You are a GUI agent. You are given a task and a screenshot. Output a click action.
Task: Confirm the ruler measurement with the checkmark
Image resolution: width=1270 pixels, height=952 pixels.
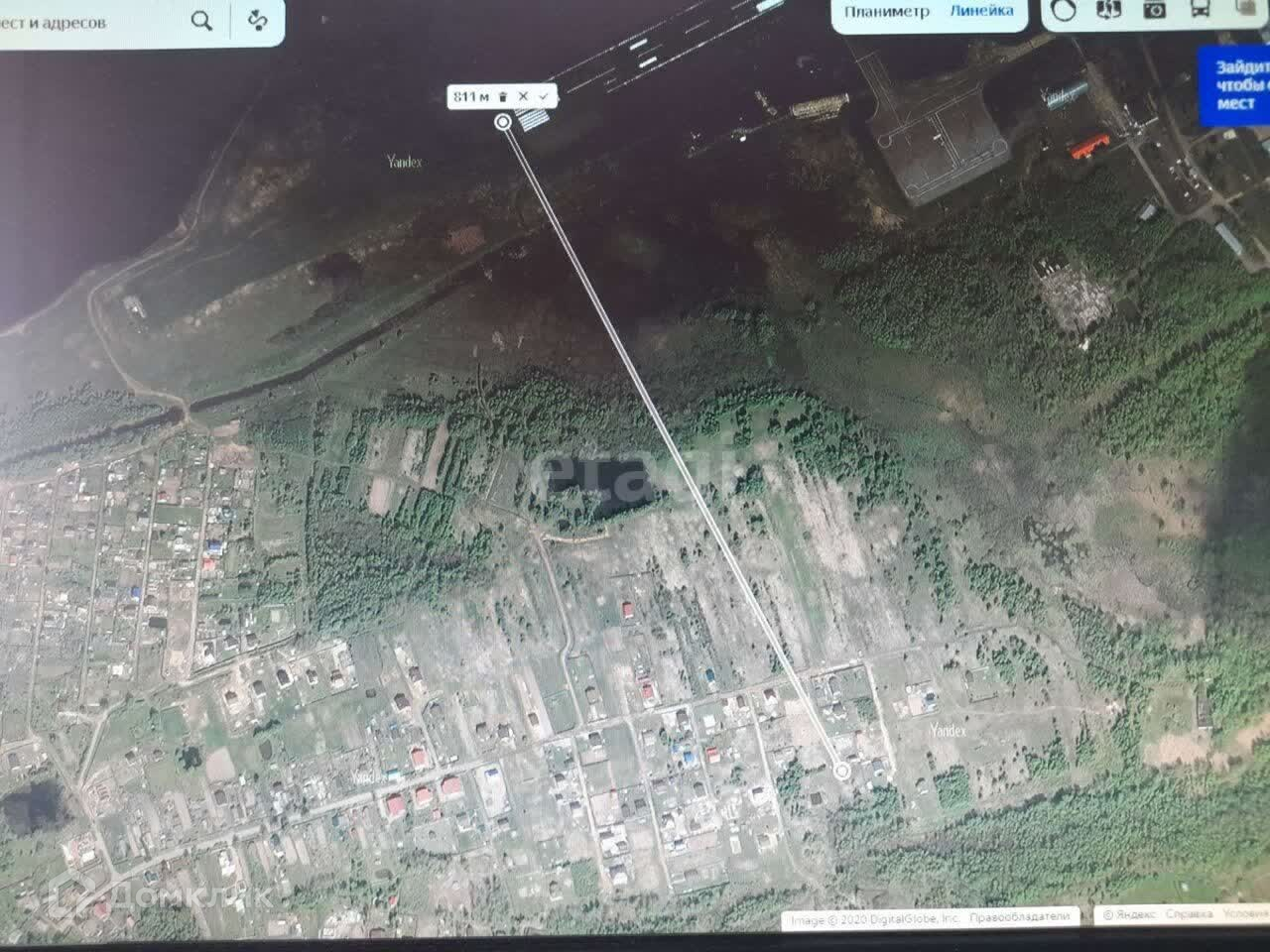pyautogui.click(x=544, y=96)
